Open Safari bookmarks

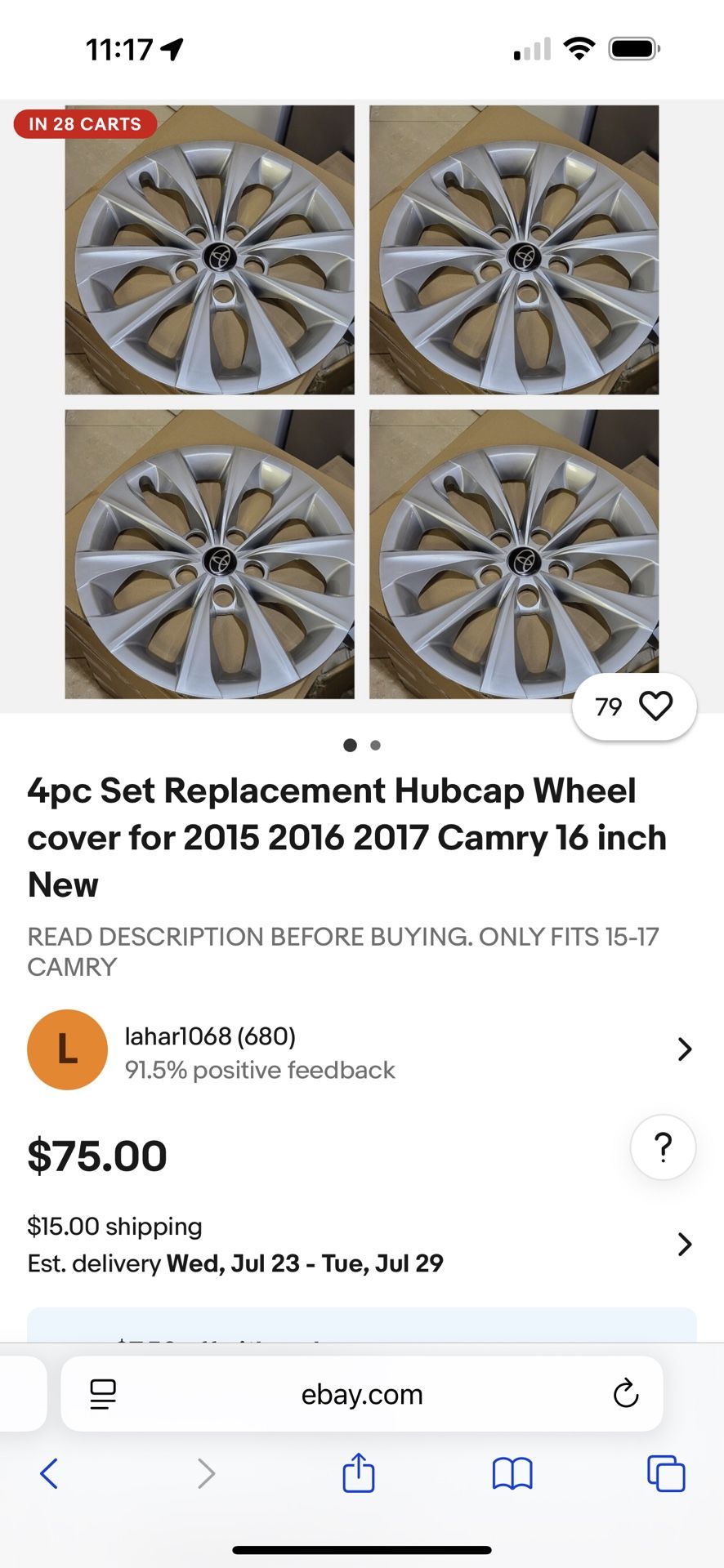[512, 1474]
